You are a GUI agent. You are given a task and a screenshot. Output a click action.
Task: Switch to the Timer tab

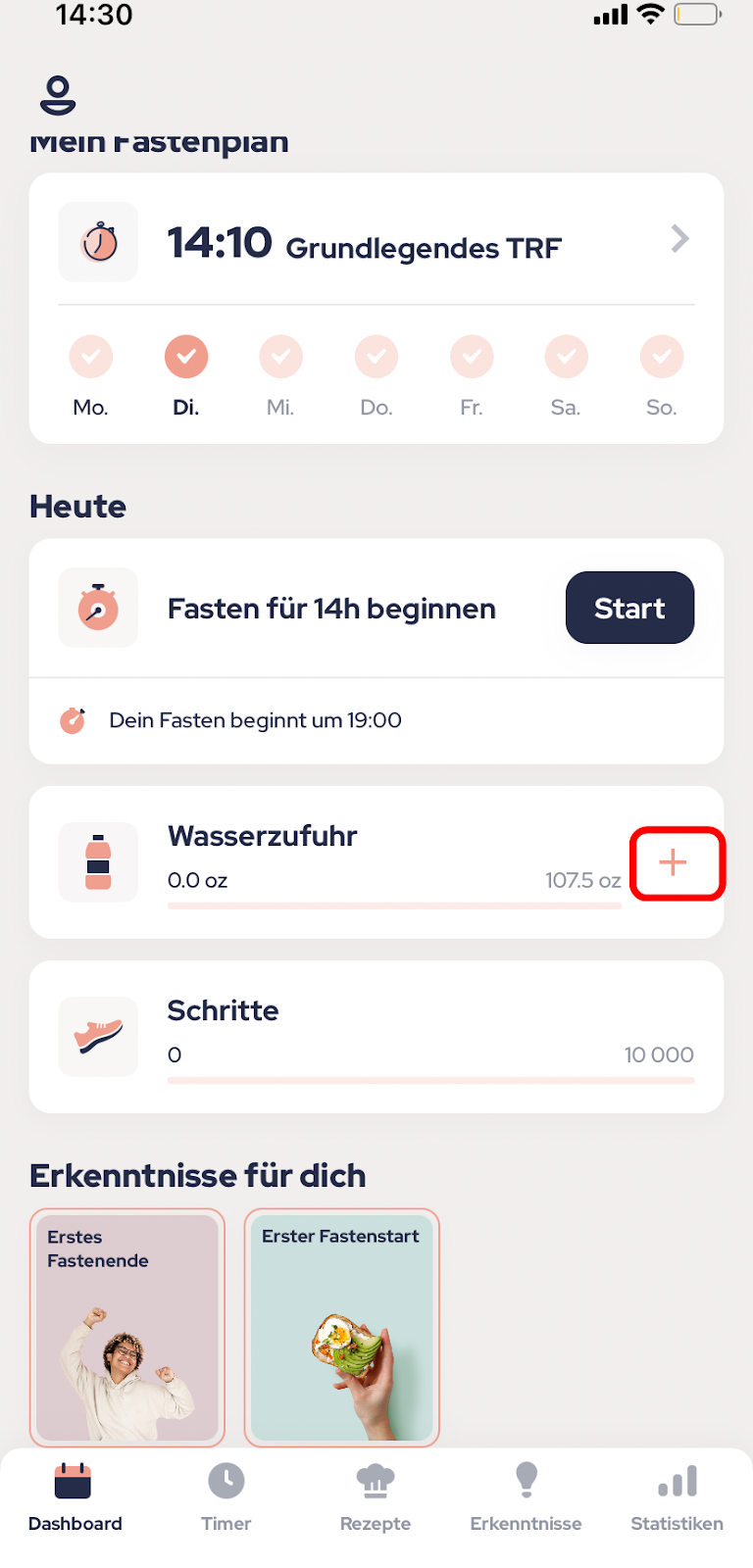(226, 1496)
